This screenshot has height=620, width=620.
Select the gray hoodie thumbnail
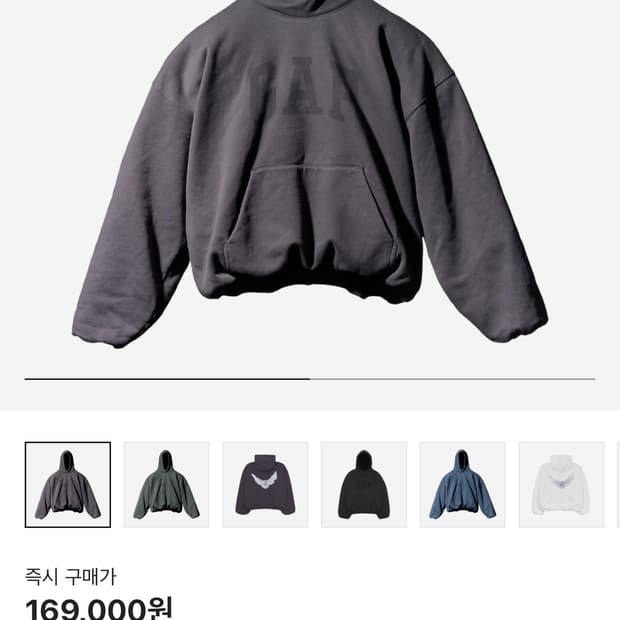click(x=68, y=485)
